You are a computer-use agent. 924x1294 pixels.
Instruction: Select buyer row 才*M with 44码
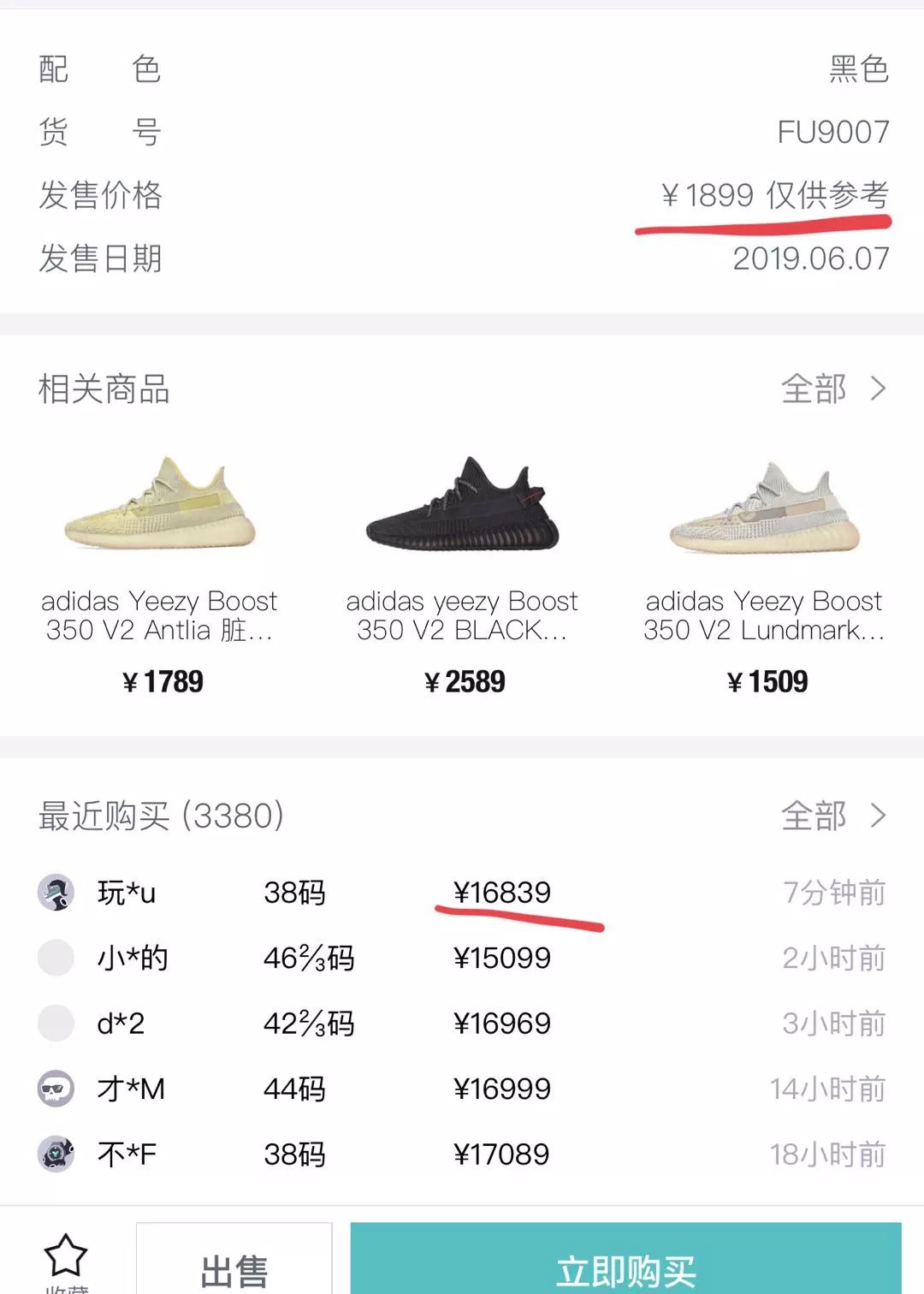pyautogui.click(x=342, y=1089)
